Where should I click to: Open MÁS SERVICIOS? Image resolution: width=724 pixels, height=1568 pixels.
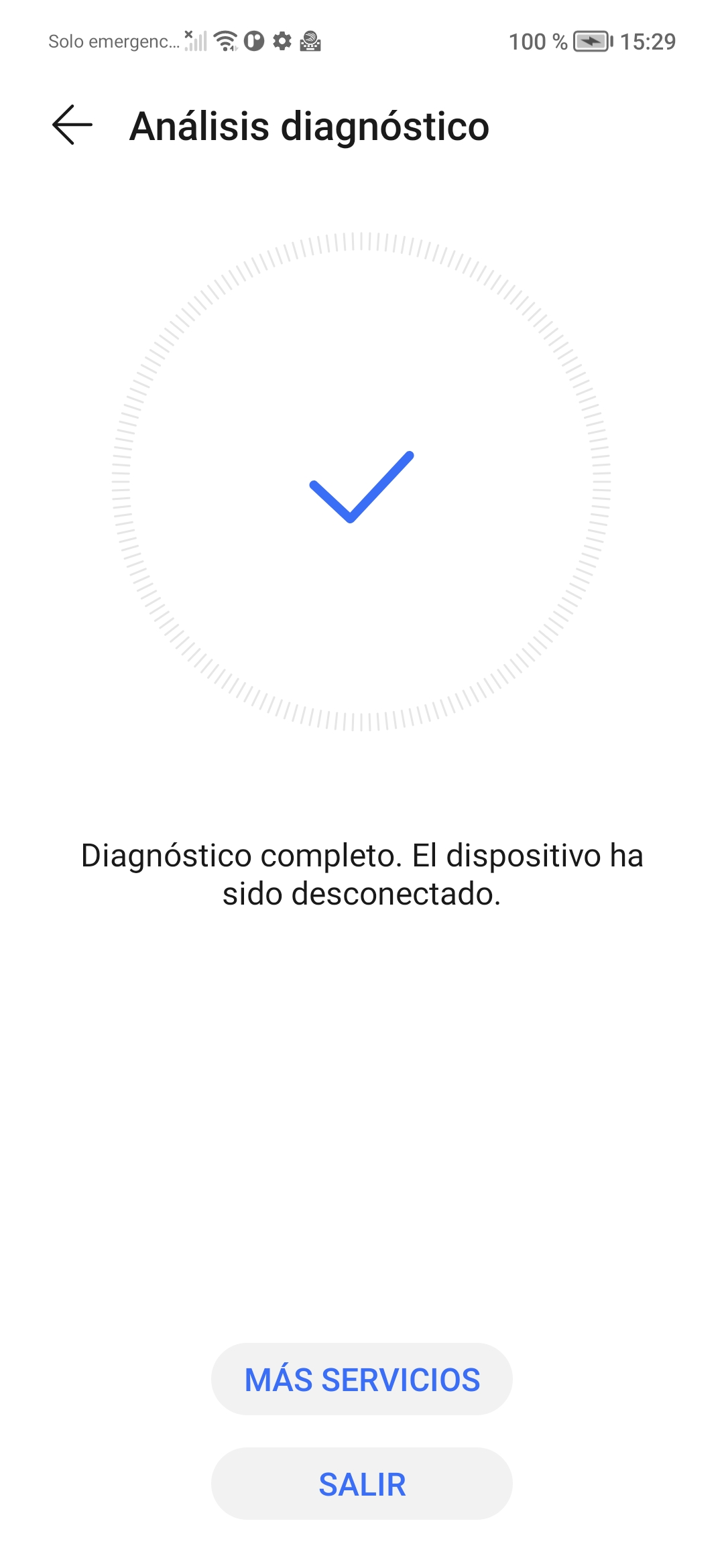click(362, 1379)
